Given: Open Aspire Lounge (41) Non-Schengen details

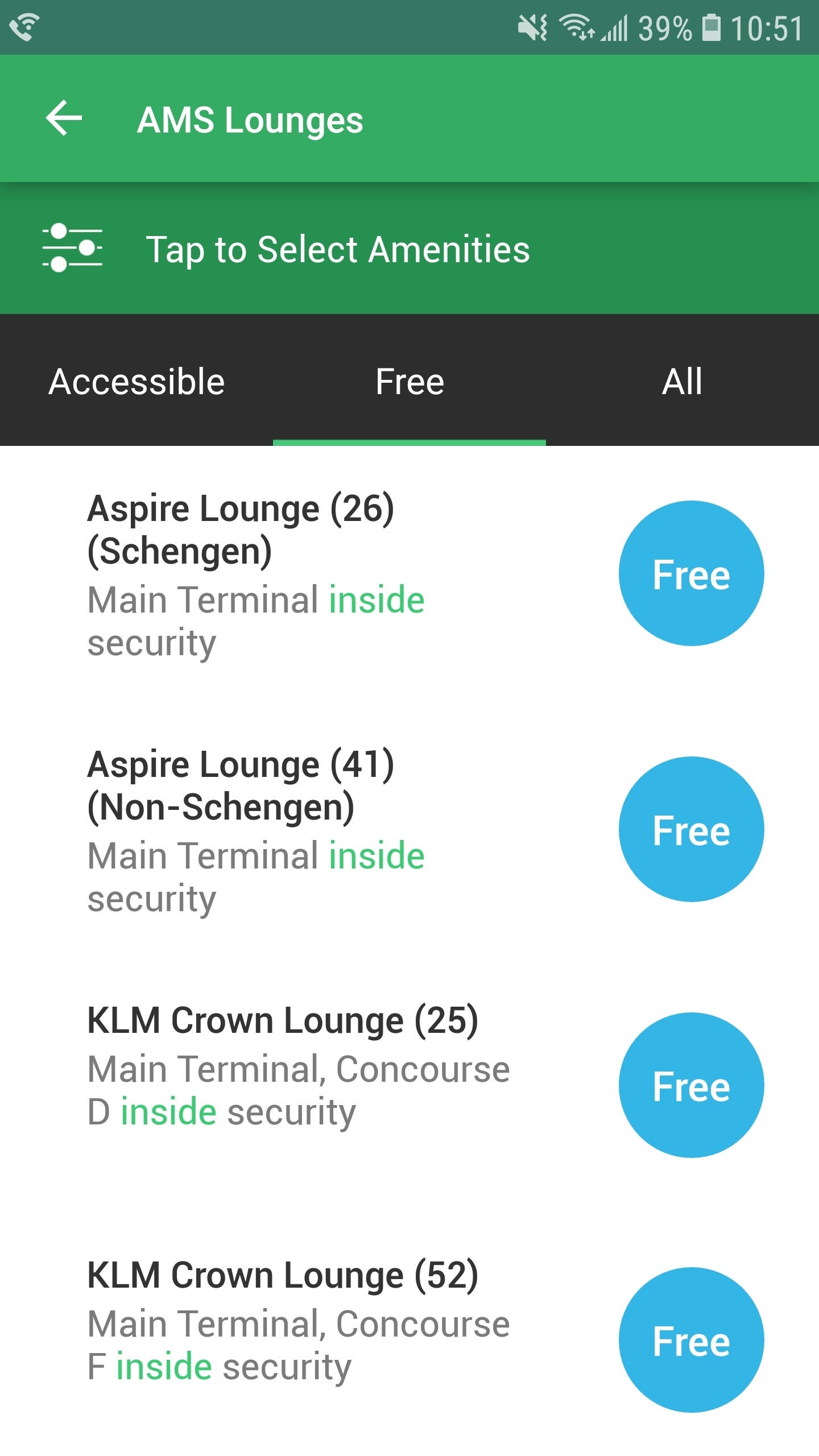Looking at the screenshot, I should 256,830.
